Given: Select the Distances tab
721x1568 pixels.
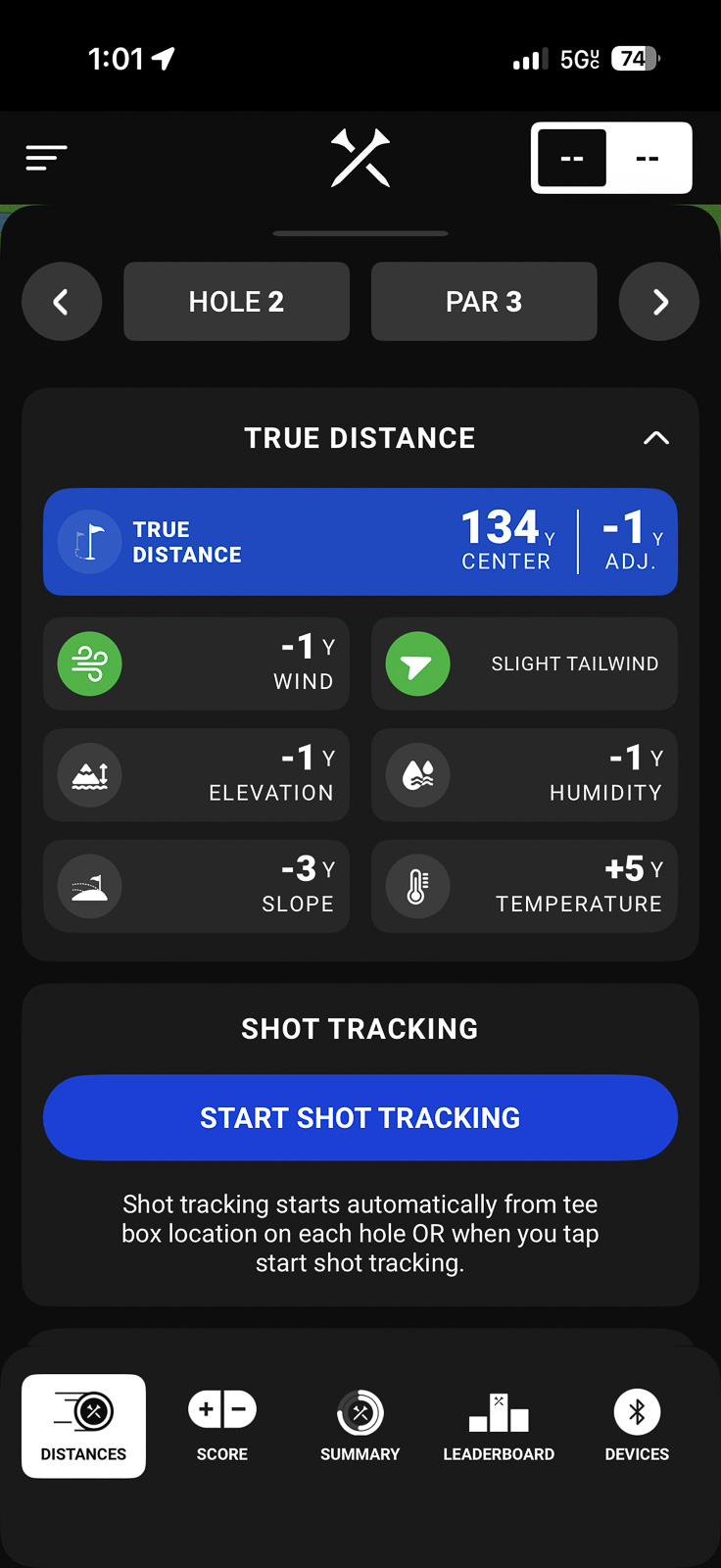Looking at the screenshot, I should coord(84,1426).
